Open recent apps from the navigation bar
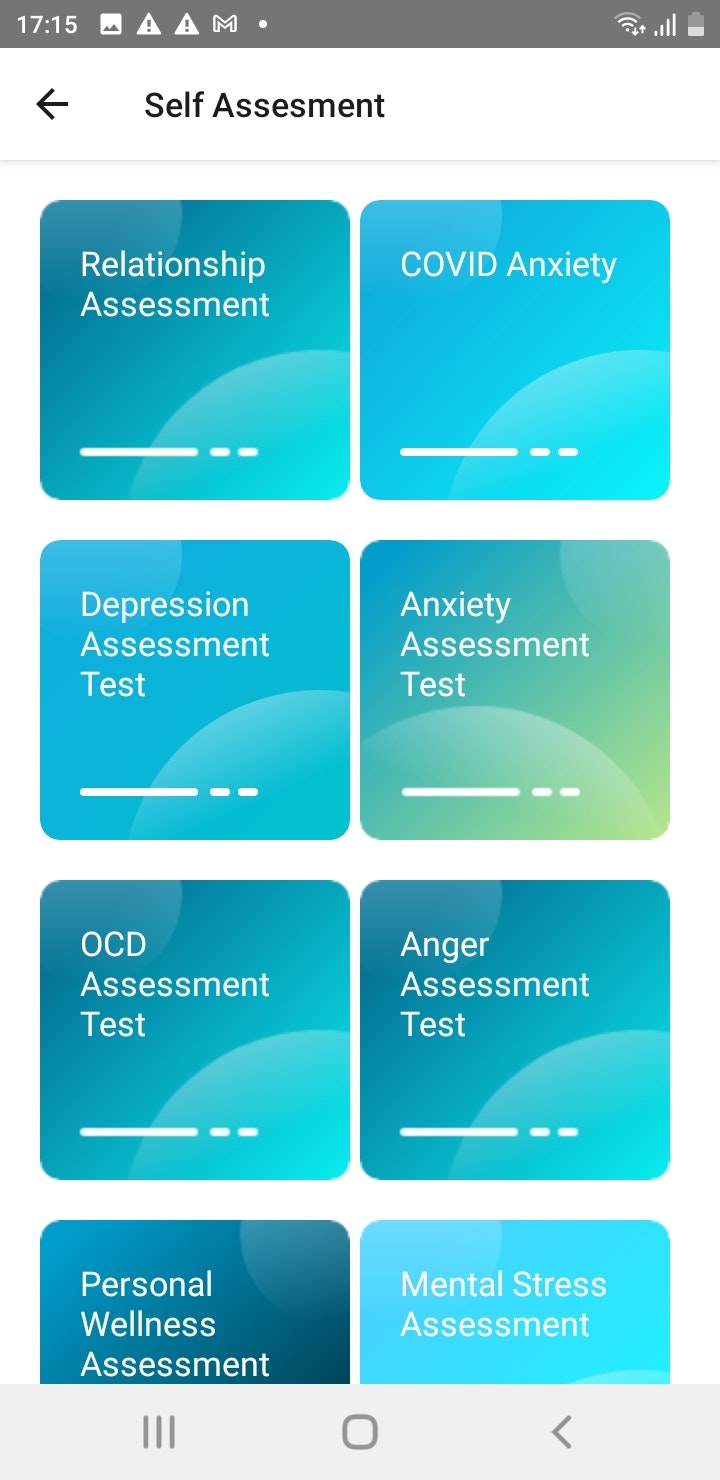Screen dimensions: 720x1480 click(x=159, y=1432)
